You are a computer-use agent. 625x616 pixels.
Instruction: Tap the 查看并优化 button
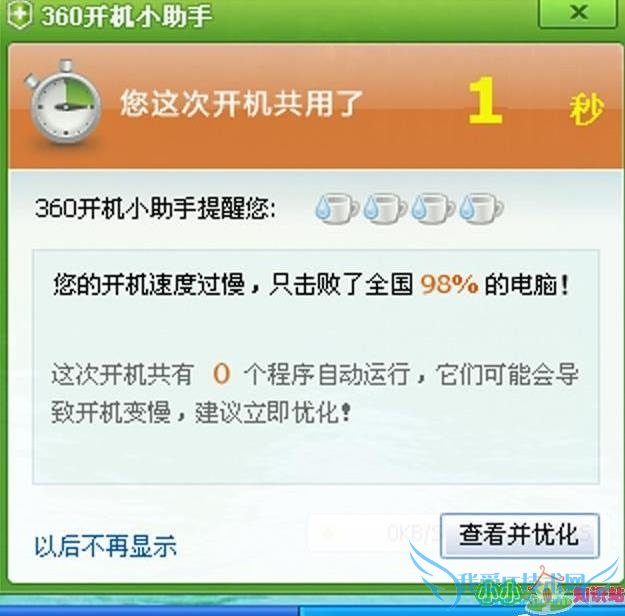click(519, 534)
